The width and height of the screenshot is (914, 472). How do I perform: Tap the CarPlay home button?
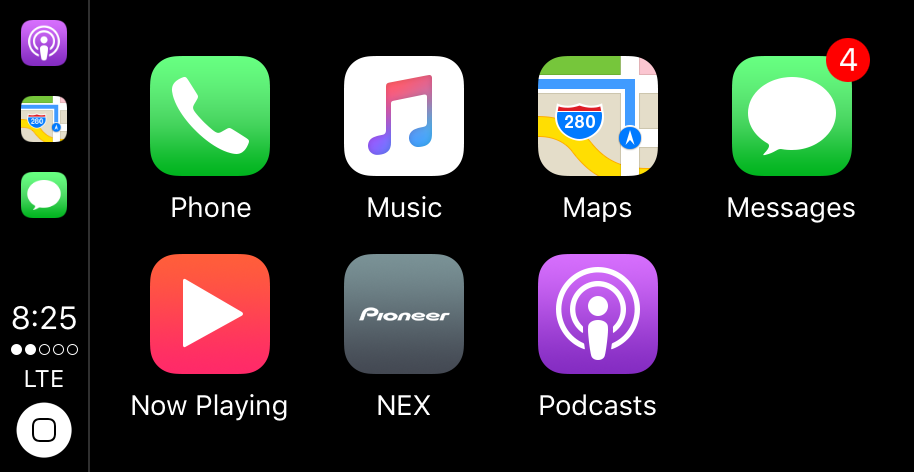pyautogui.click(x=44, y=430)
